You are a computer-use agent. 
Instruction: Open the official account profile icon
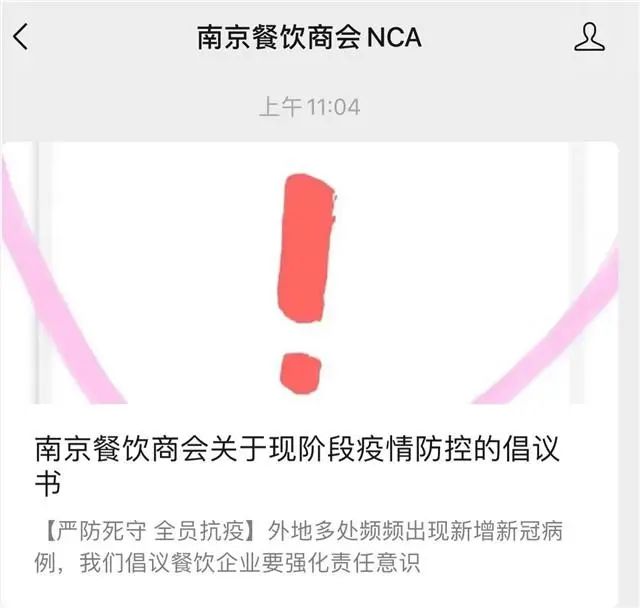click(x=590, y=38)
